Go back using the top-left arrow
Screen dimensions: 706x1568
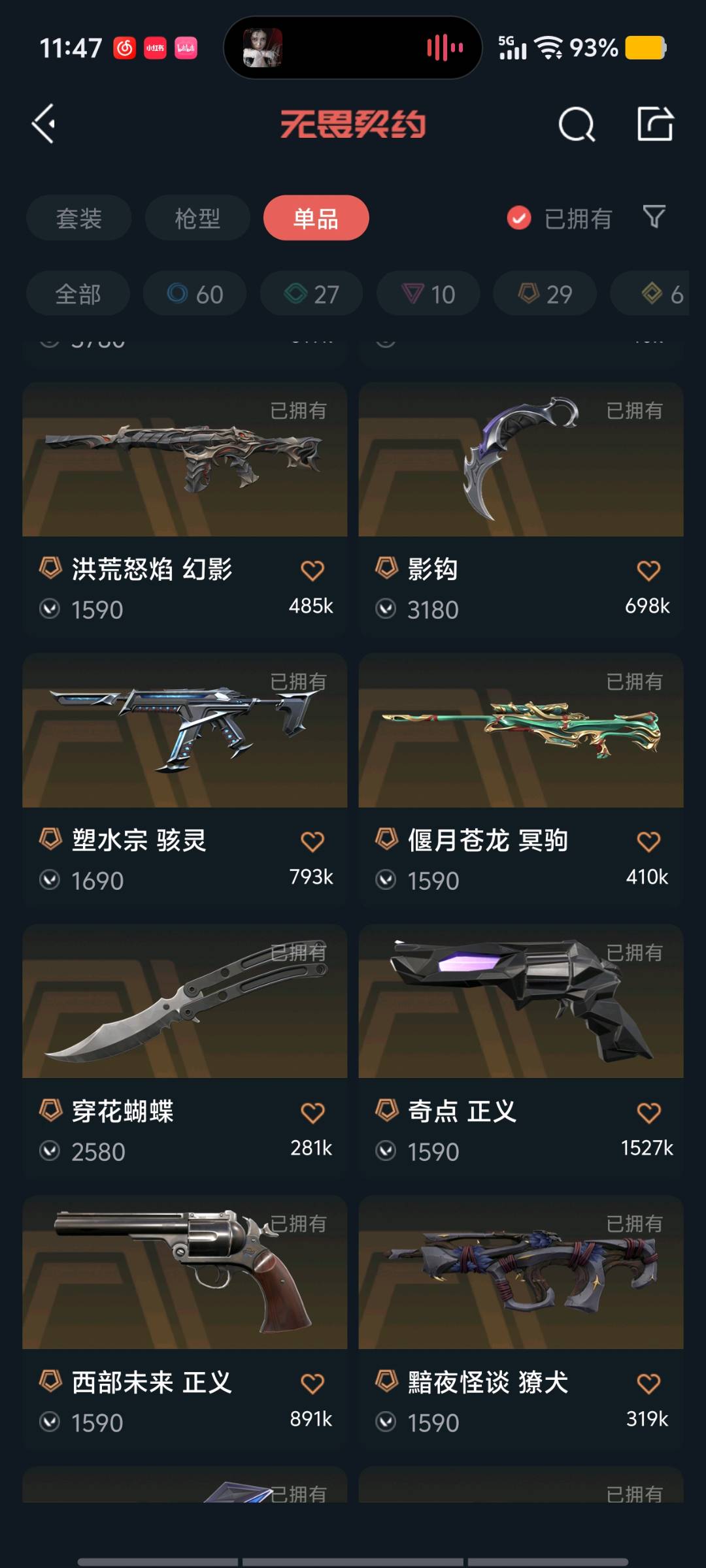44,123
